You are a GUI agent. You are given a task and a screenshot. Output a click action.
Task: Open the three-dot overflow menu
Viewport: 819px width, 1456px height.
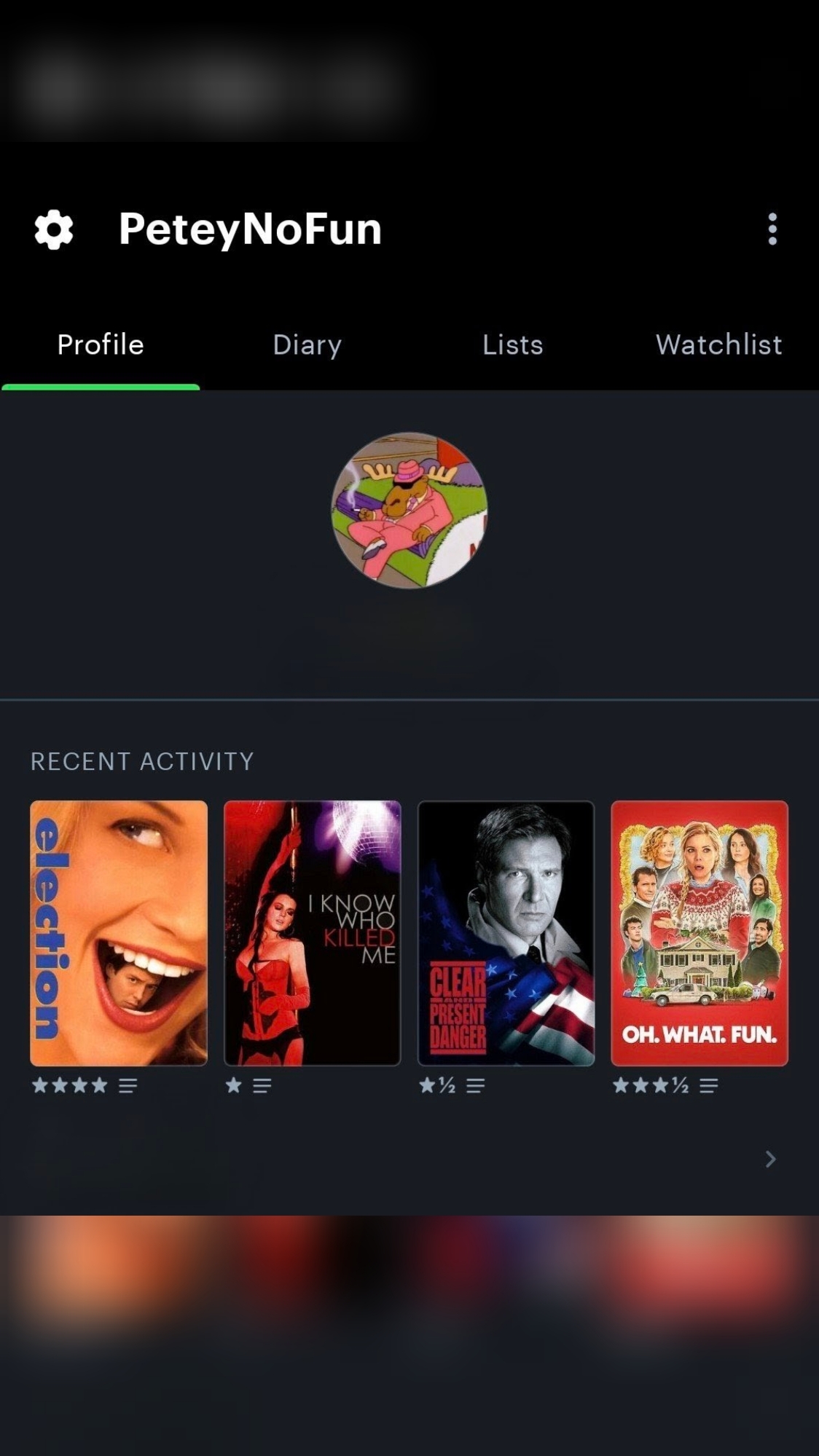[x=772, y=229]
